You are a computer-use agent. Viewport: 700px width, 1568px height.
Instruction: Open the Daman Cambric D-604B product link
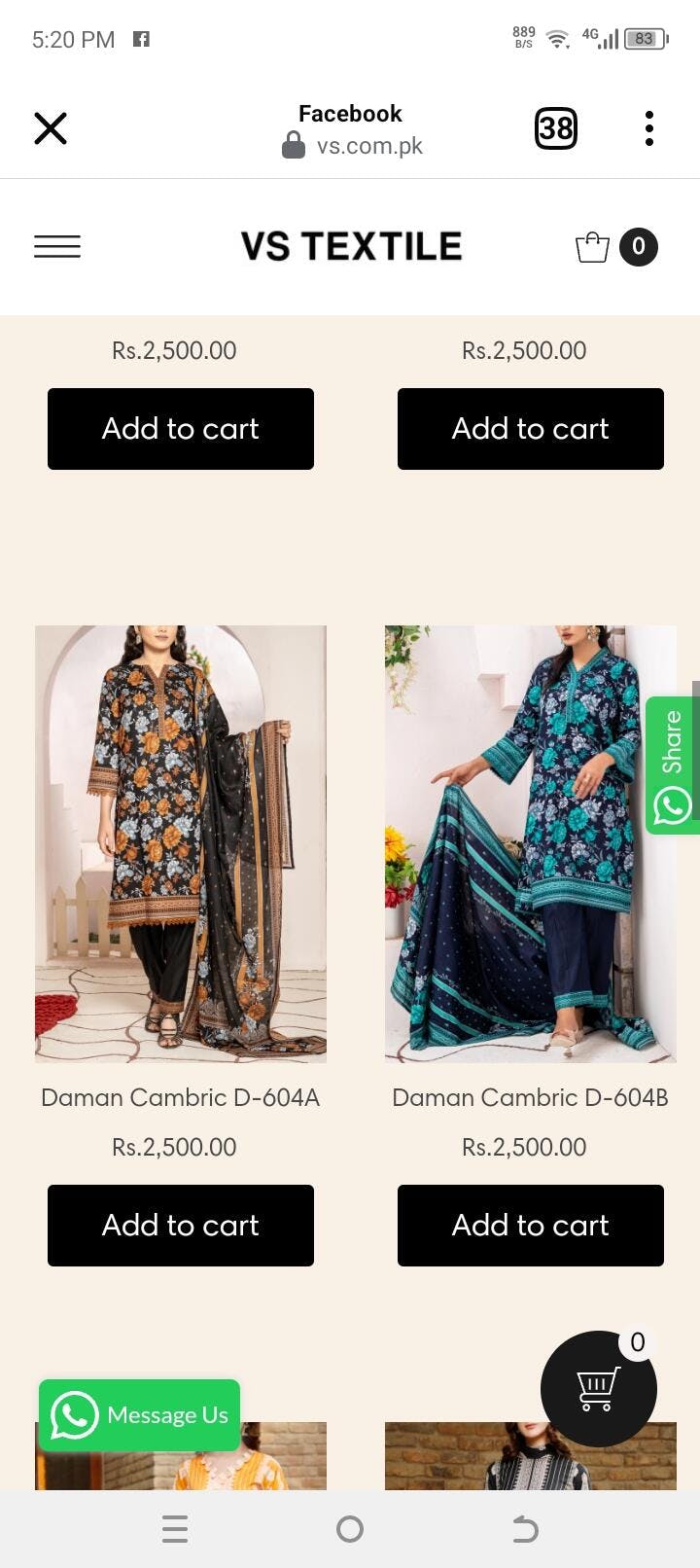point(531,1097)
